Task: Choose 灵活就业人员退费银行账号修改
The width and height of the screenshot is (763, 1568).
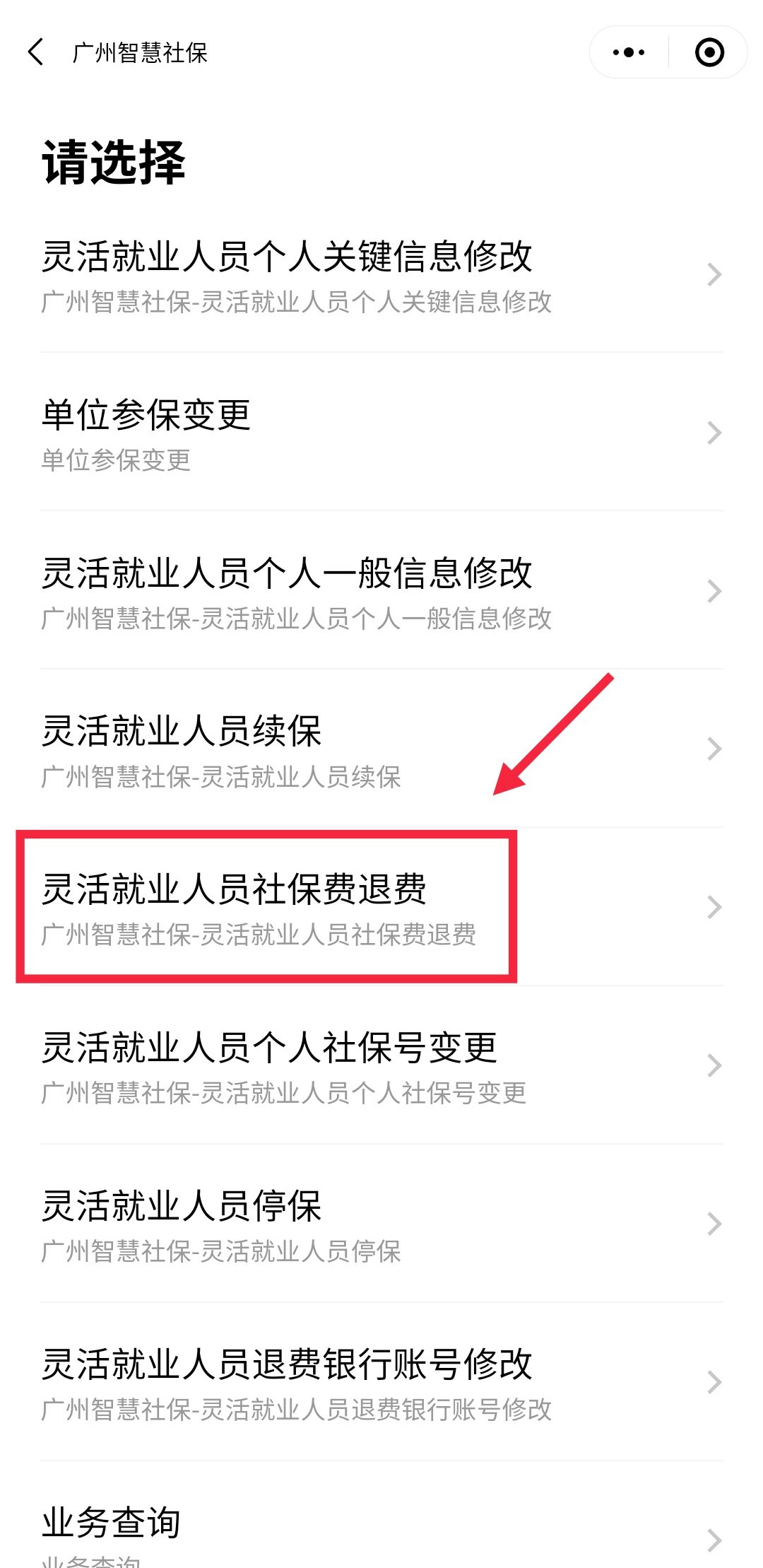Action: coord(381,1383)
